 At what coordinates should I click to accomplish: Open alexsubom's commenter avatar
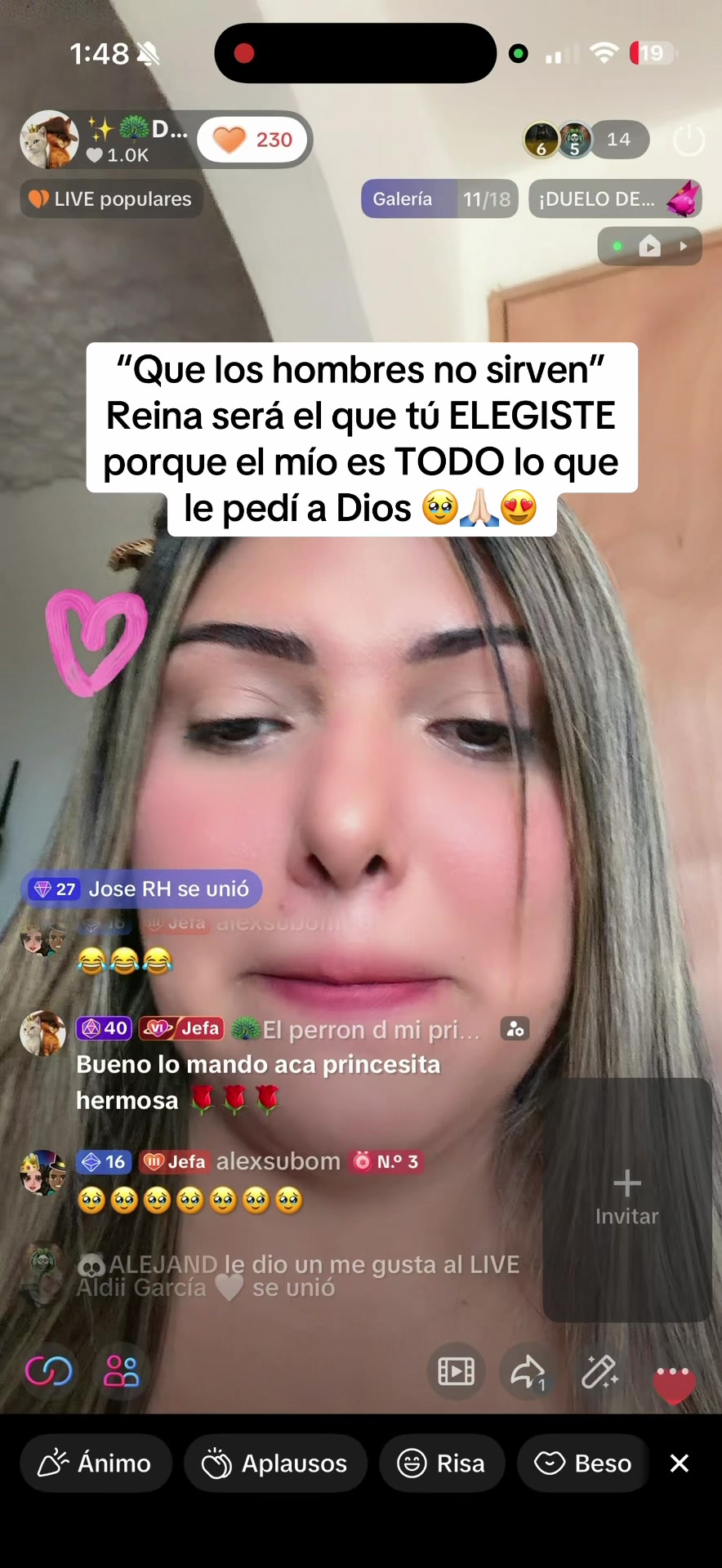[42, 1173]
